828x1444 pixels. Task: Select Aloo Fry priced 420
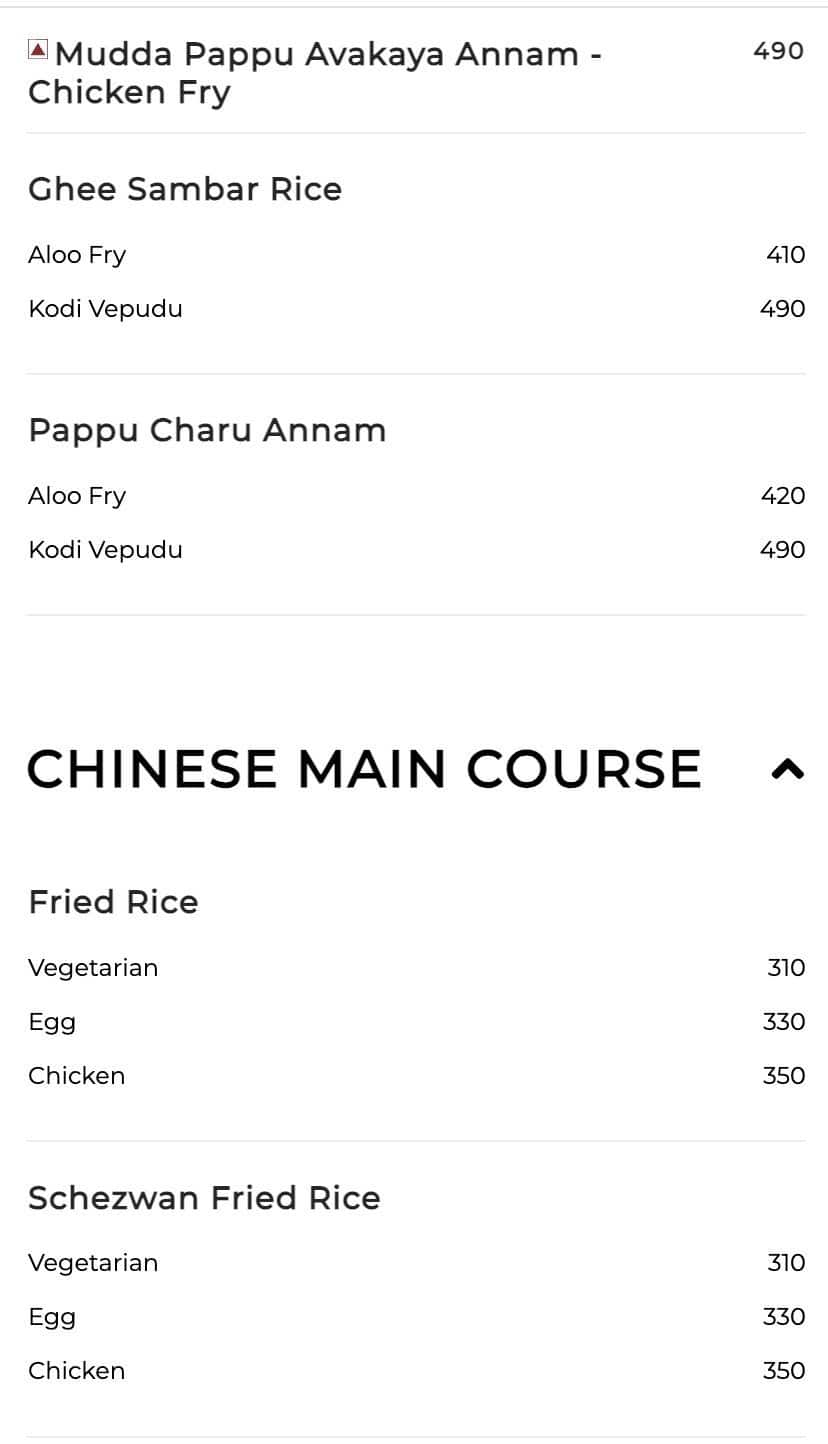pos(77,496)
